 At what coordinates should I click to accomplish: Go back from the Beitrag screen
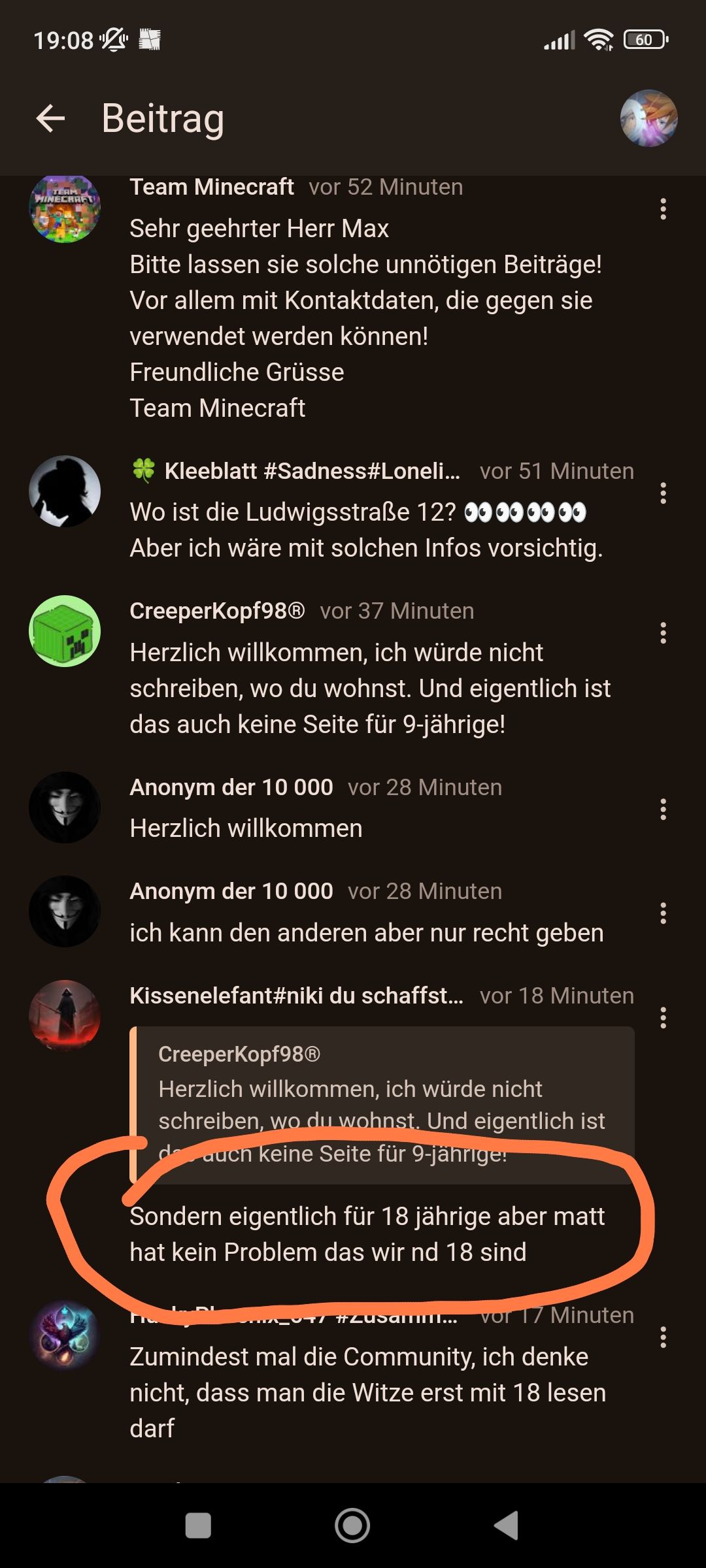(50, 118)
